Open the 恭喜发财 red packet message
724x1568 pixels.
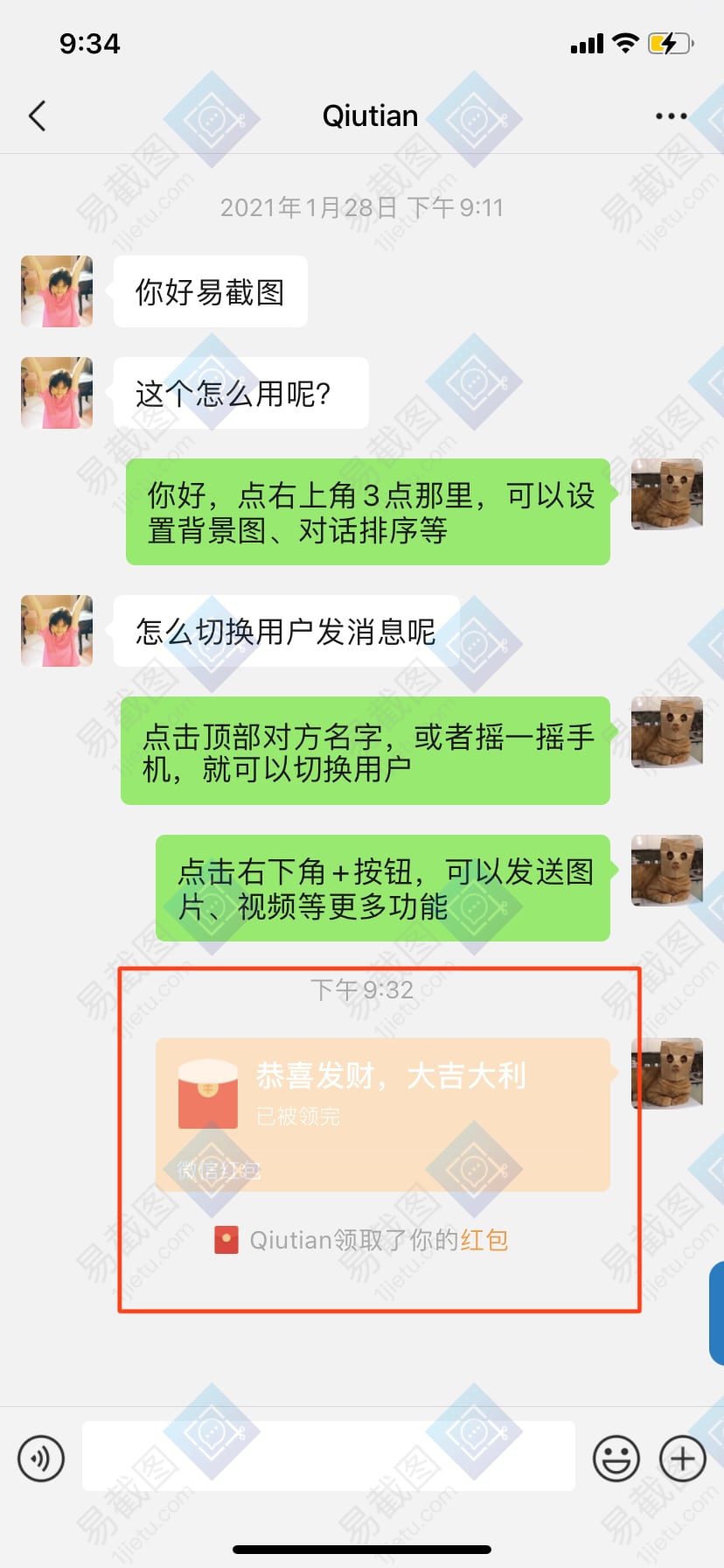coord(382,1113)
